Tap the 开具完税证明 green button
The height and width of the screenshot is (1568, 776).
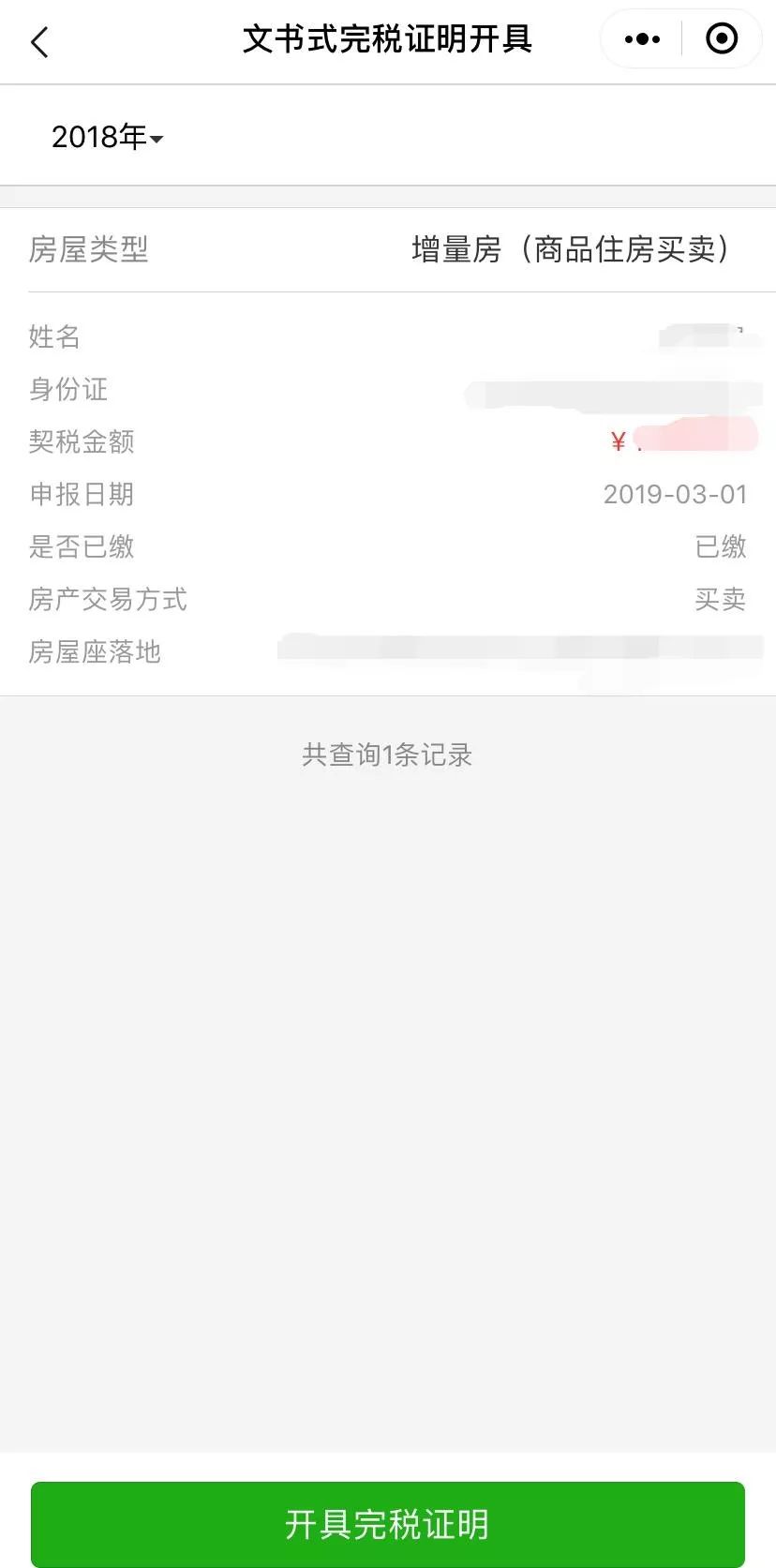[388, 1524]
